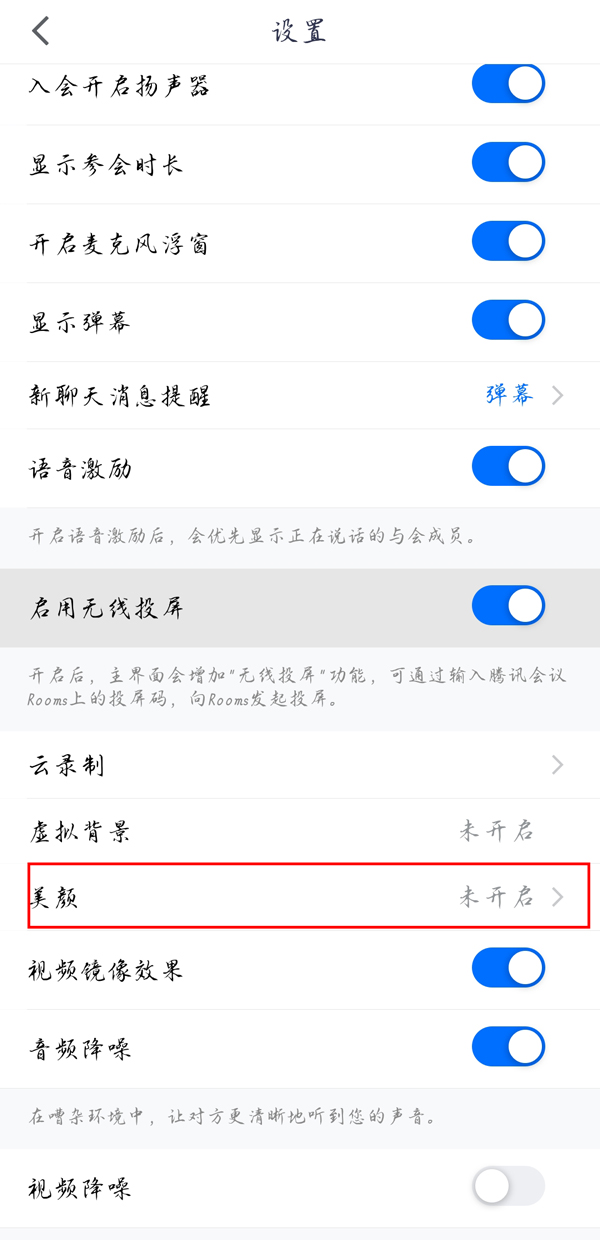Screen dimensions: 600x1240
Task: Open 美颜 beauty settings
Action: pos(300,897)
